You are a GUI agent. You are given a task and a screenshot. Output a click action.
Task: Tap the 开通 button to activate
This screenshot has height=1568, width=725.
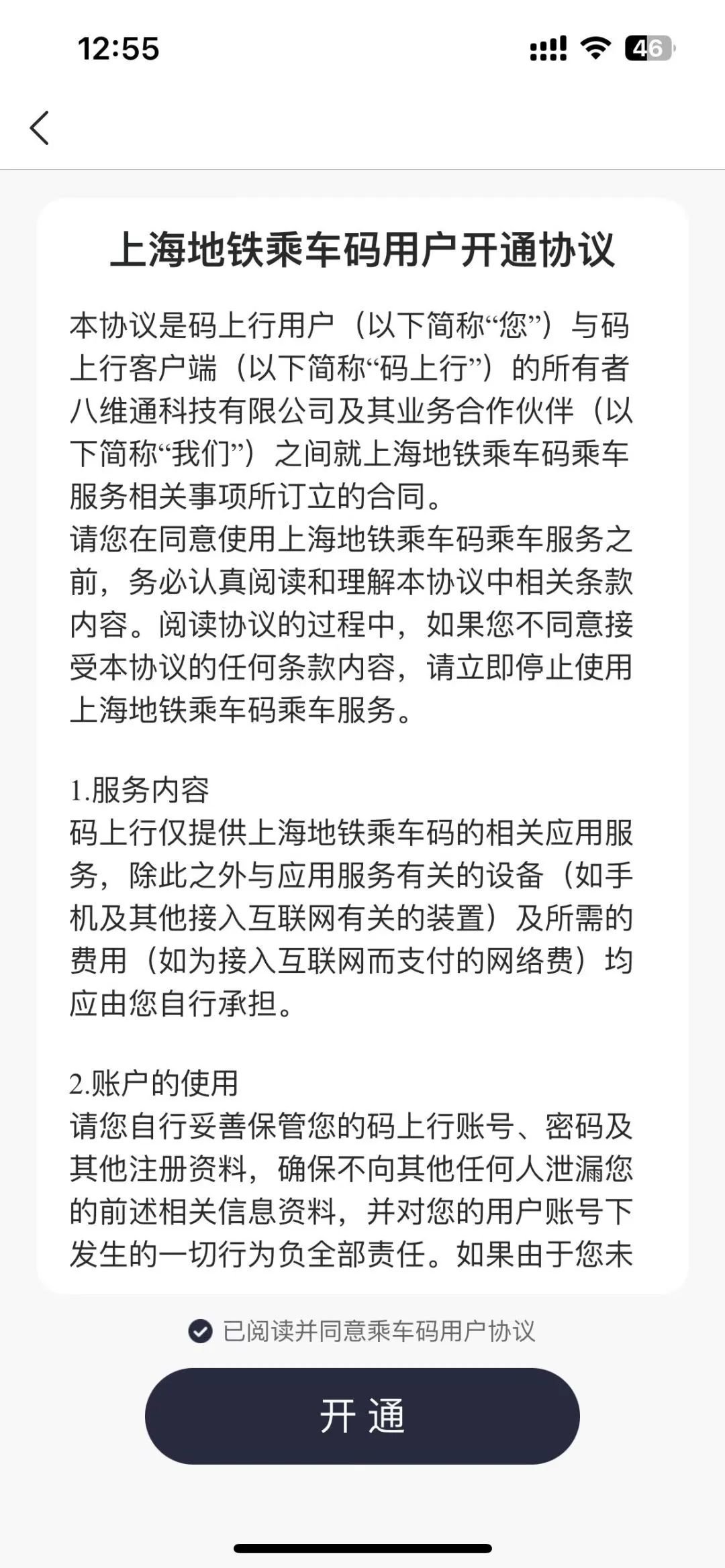(362, 1416)
